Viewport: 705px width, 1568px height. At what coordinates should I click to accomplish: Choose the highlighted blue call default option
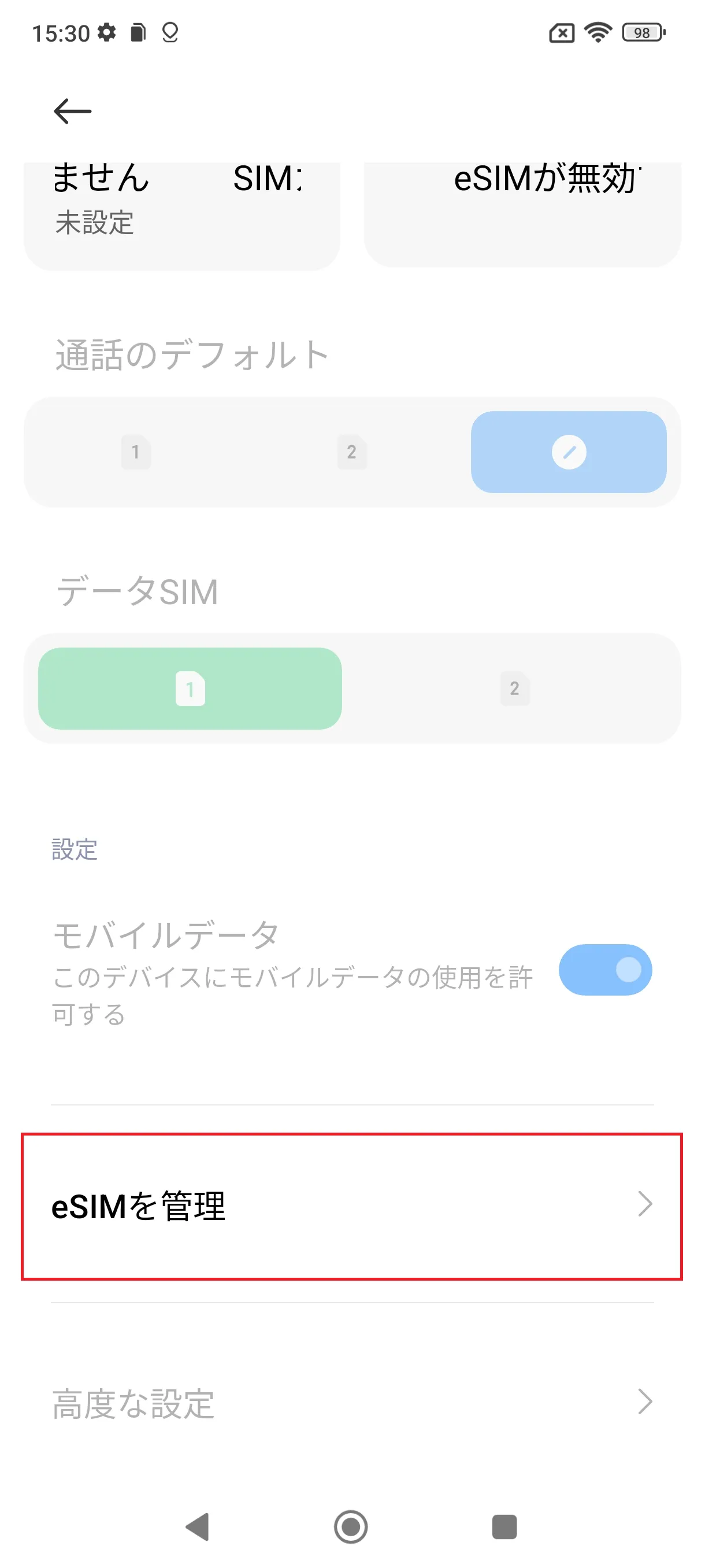point(569,452)
